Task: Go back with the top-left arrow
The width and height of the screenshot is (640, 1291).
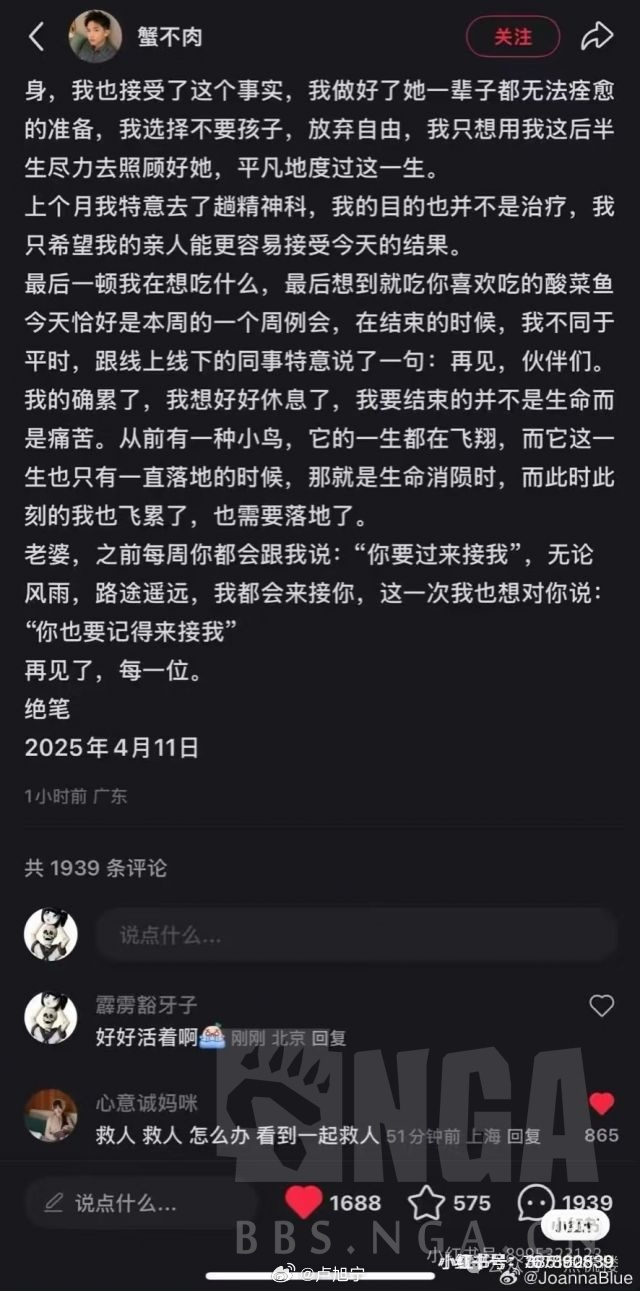Action: (37, 37)
